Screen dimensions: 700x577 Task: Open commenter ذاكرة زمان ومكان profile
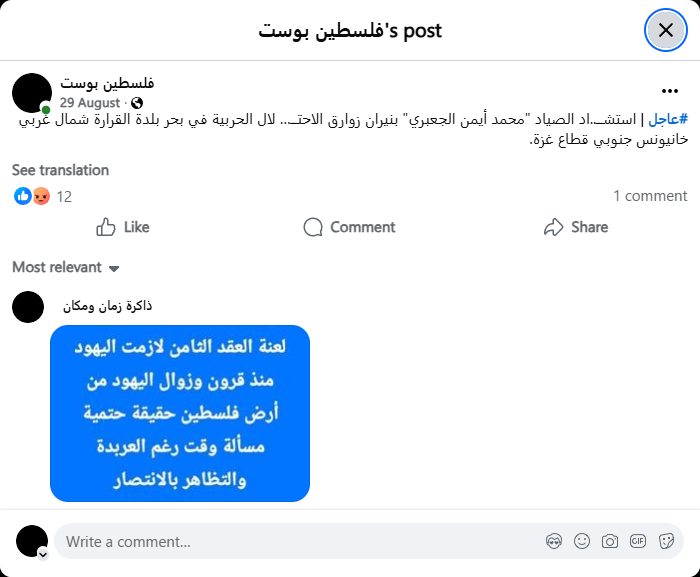tap(107, 305)
